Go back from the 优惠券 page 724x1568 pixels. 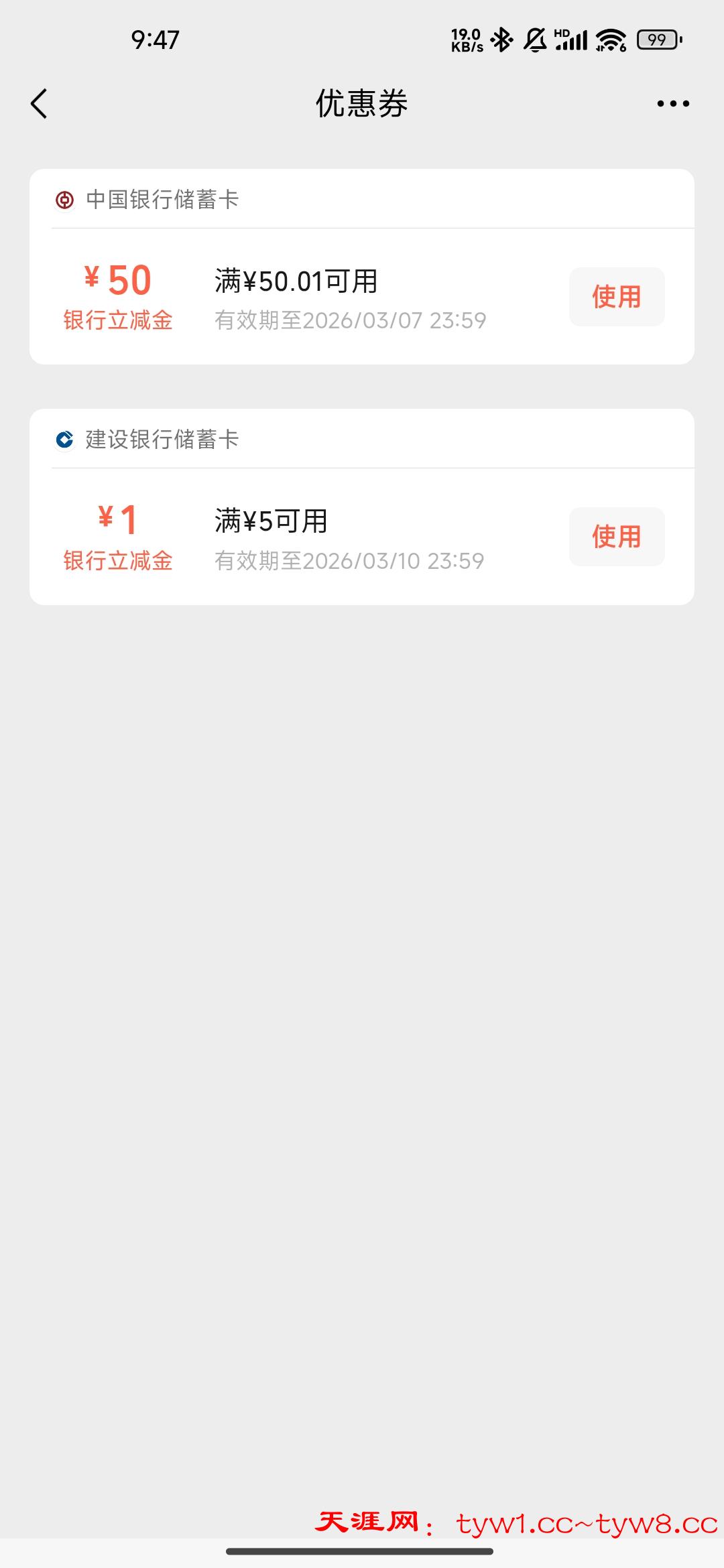click(39, 104)
